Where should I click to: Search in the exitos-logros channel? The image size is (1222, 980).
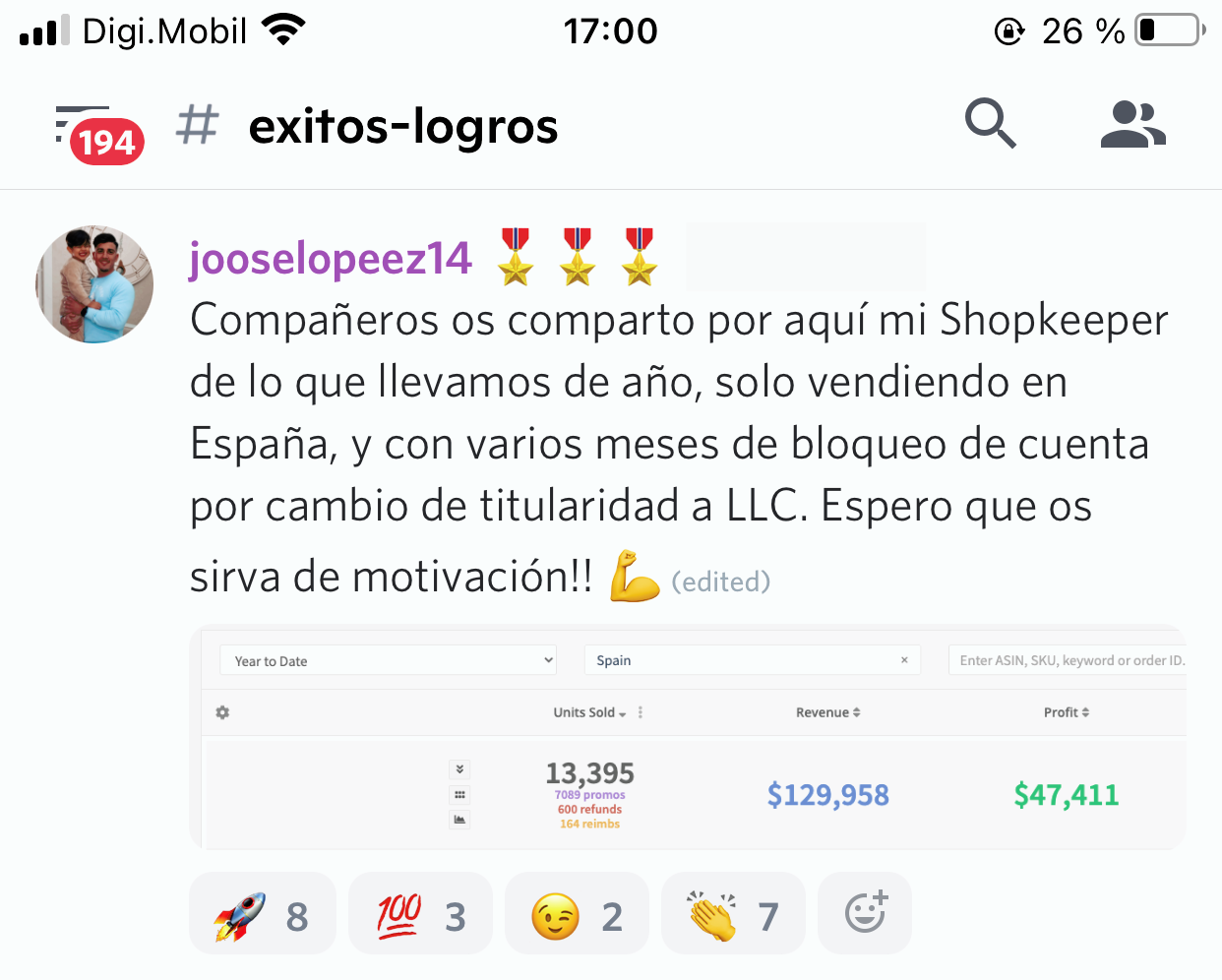coord(990,124)
